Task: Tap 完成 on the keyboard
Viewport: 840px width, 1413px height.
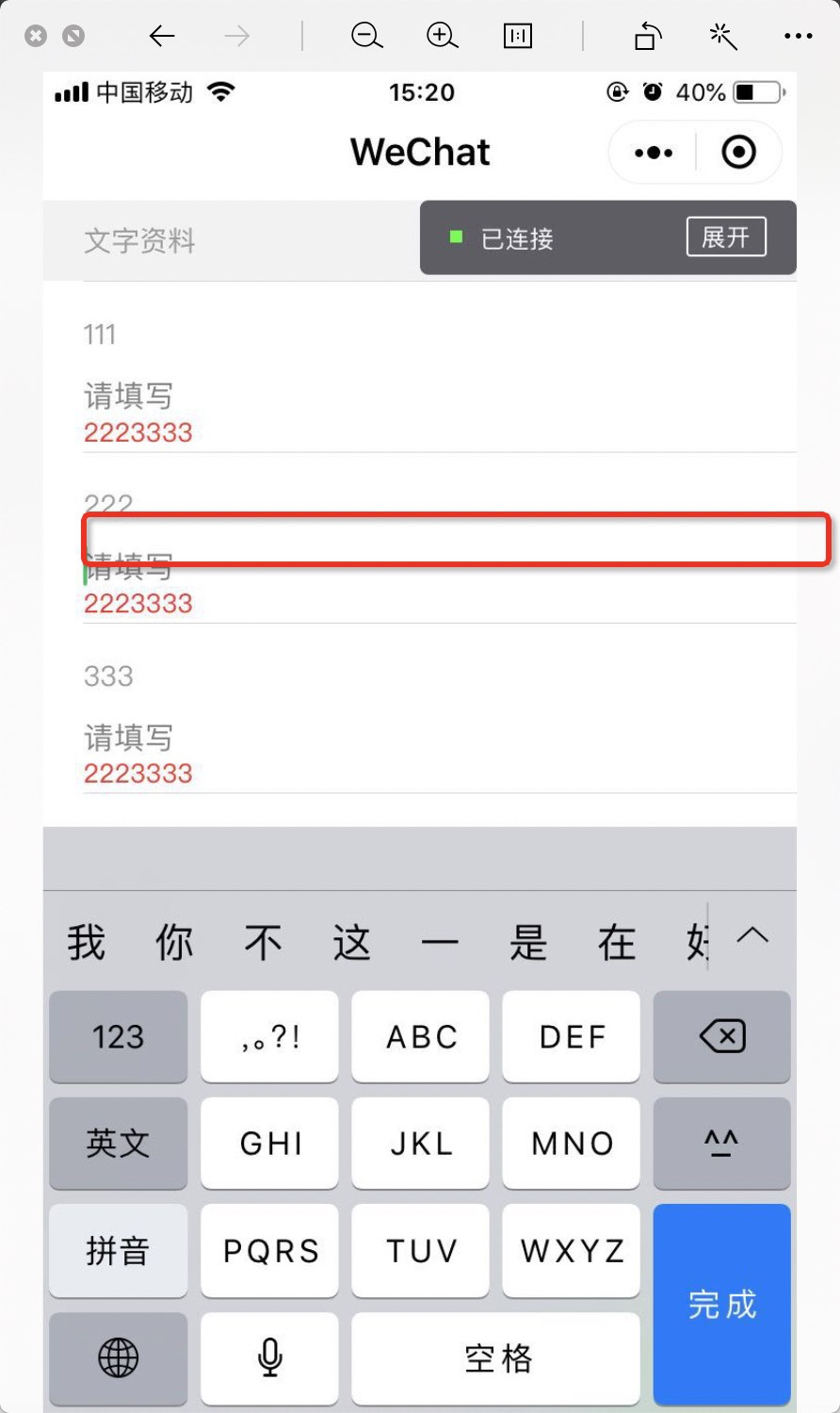Action: pyautogui.click(x=721, y=1305)
